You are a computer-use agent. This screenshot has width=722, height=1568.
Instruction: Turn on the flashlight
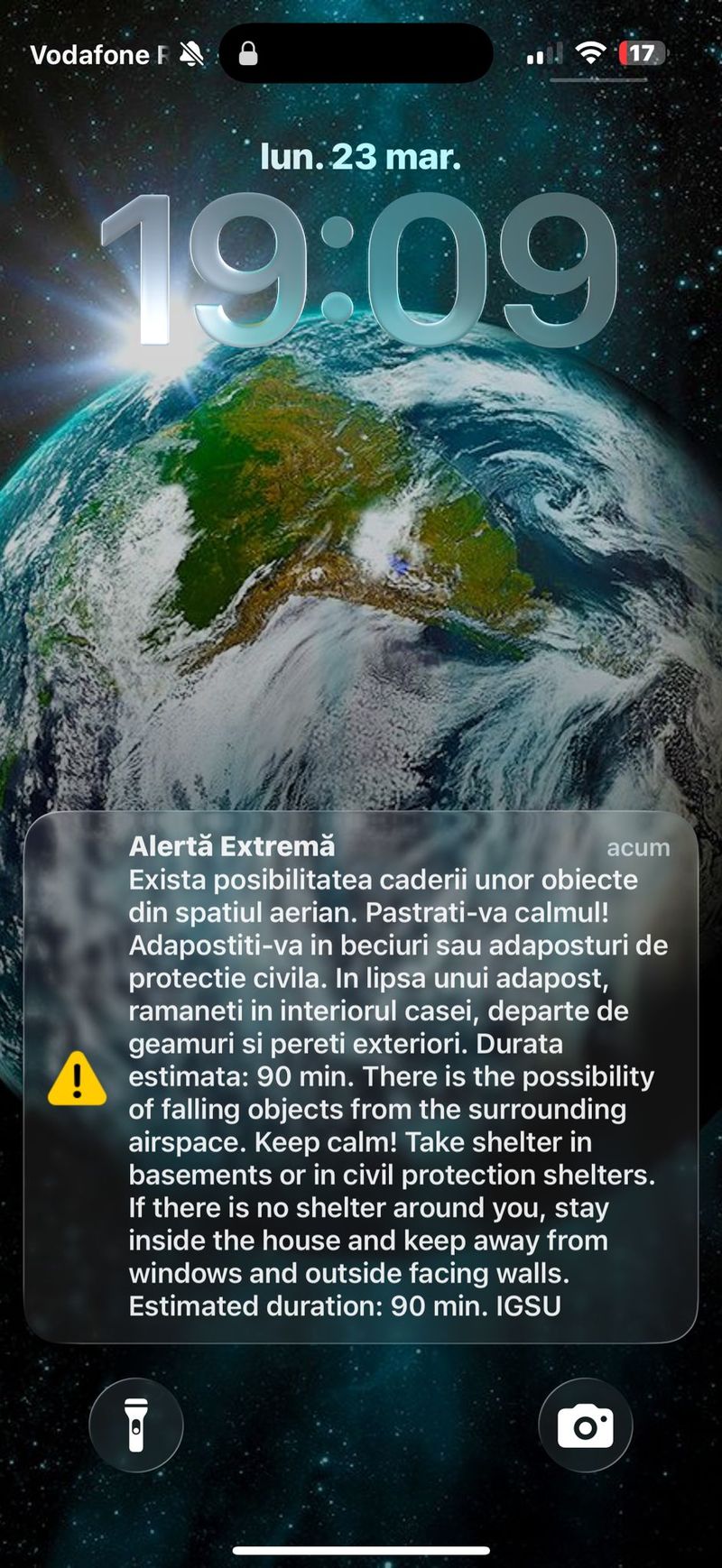tap(136, 1425)
